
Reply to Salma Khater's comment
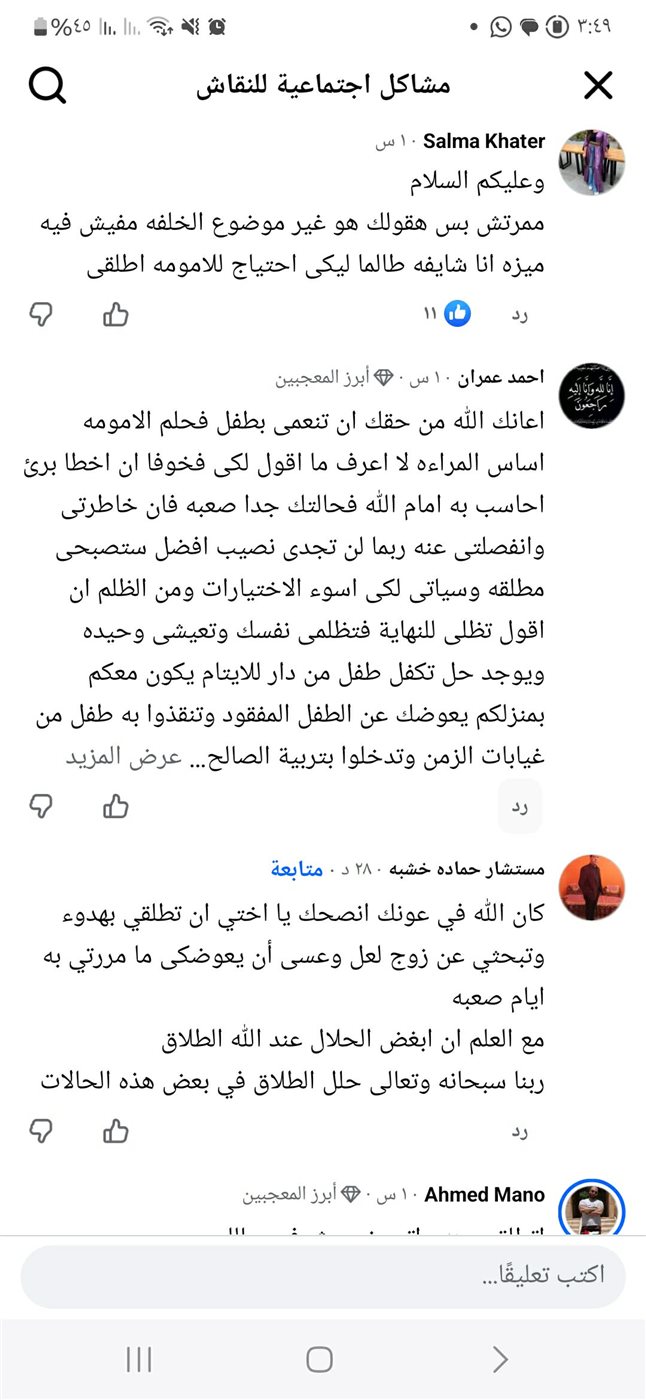[x=518, y=315]
